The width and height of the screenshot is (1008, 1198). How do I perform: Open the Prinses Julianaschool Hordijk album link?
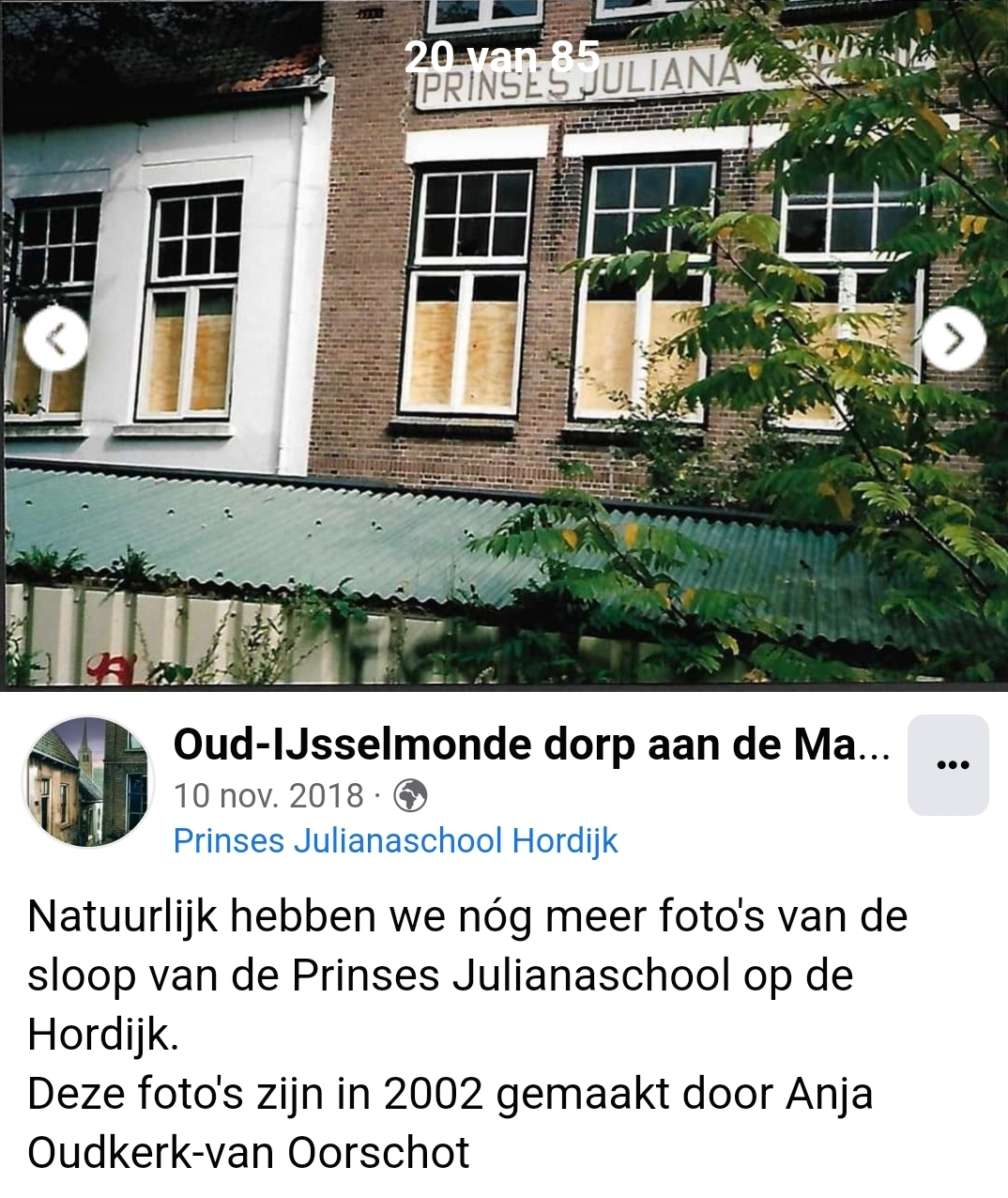395,840
